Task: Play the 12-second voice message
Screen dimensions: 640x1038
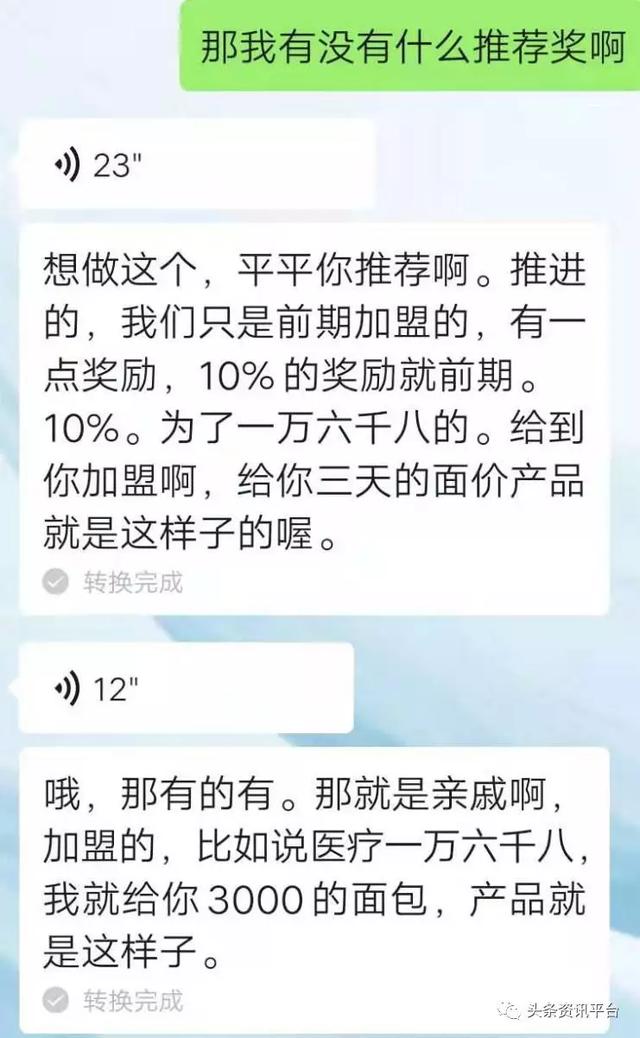Action: [x=186, y=688]
